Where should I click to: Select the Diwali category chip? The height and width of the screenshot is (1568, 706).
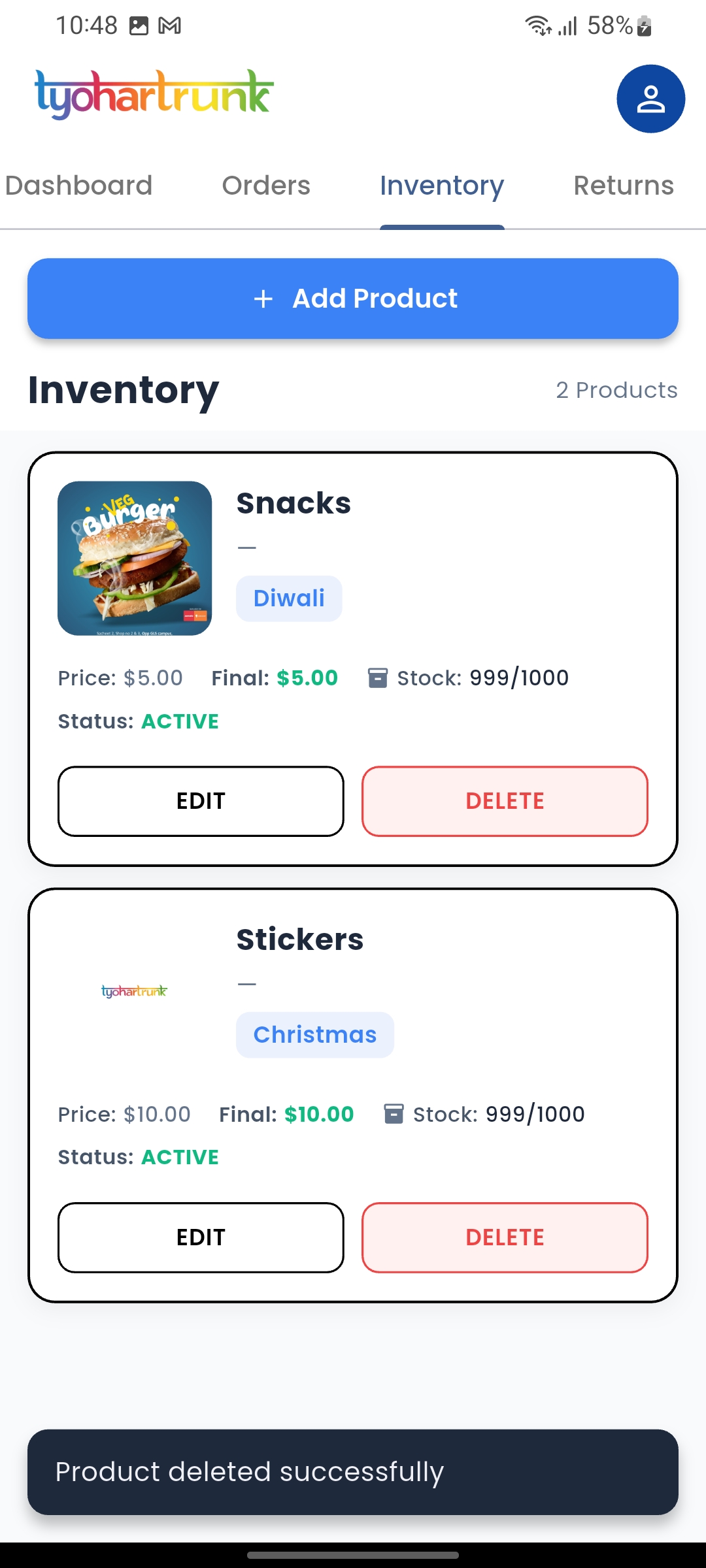[288, 597]
